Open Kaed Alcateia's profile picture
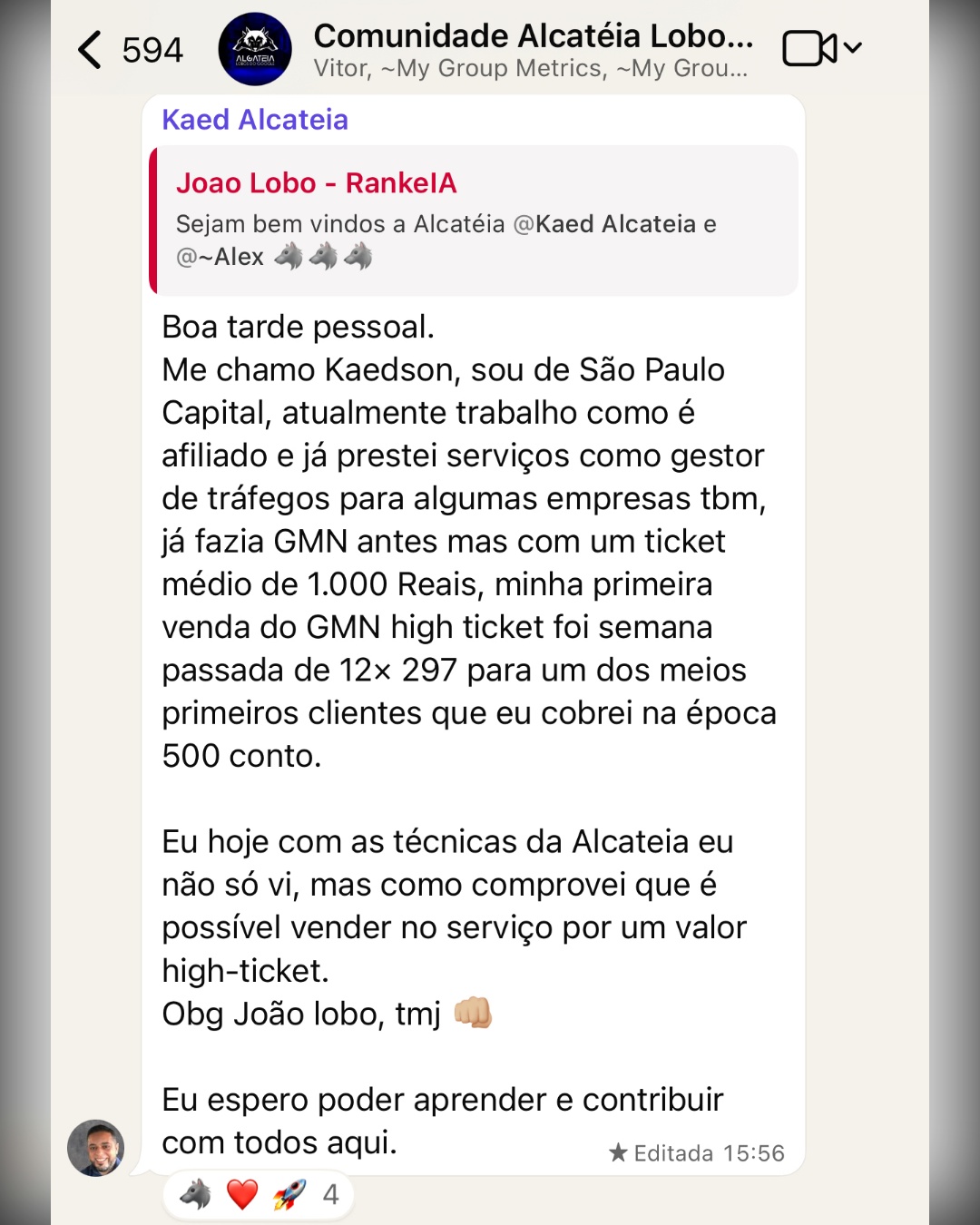The width and height of the screenshot is (980, 1225). [x=96, y=1148]
